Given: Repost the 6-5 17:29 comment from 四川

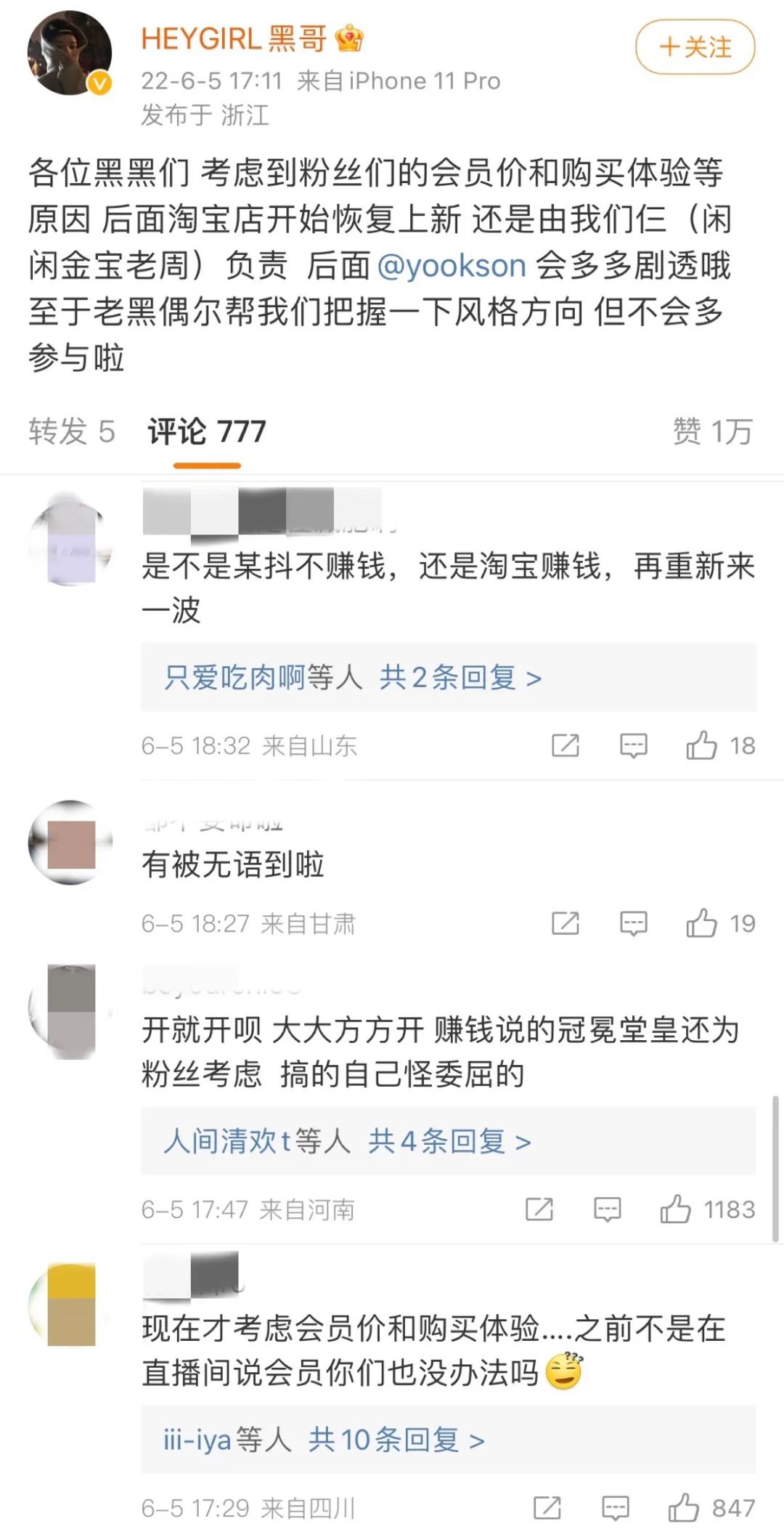Looking at the screenshot, I should [x=547, y=1509].
